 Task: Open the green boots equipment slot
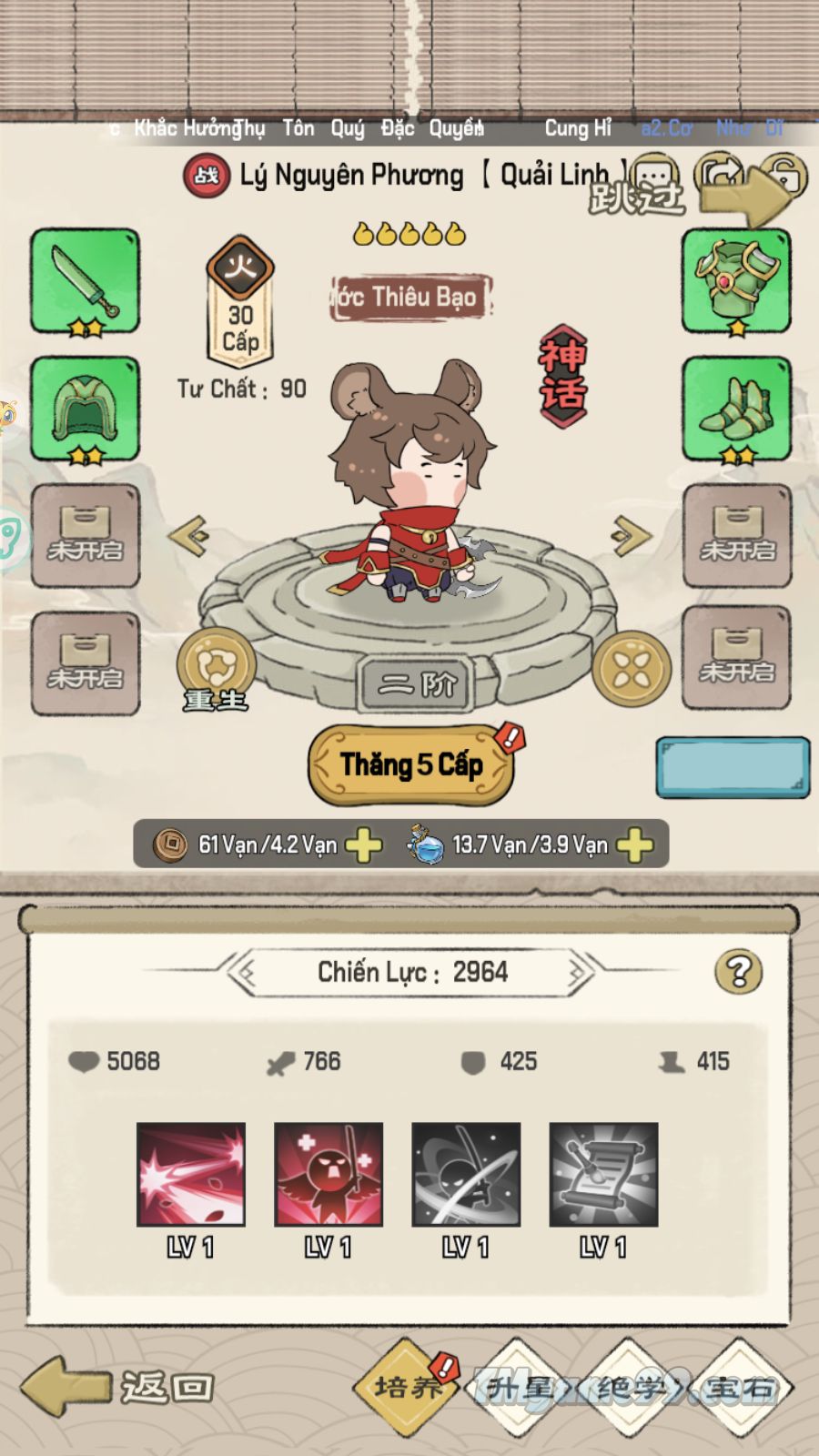point(736,409)
